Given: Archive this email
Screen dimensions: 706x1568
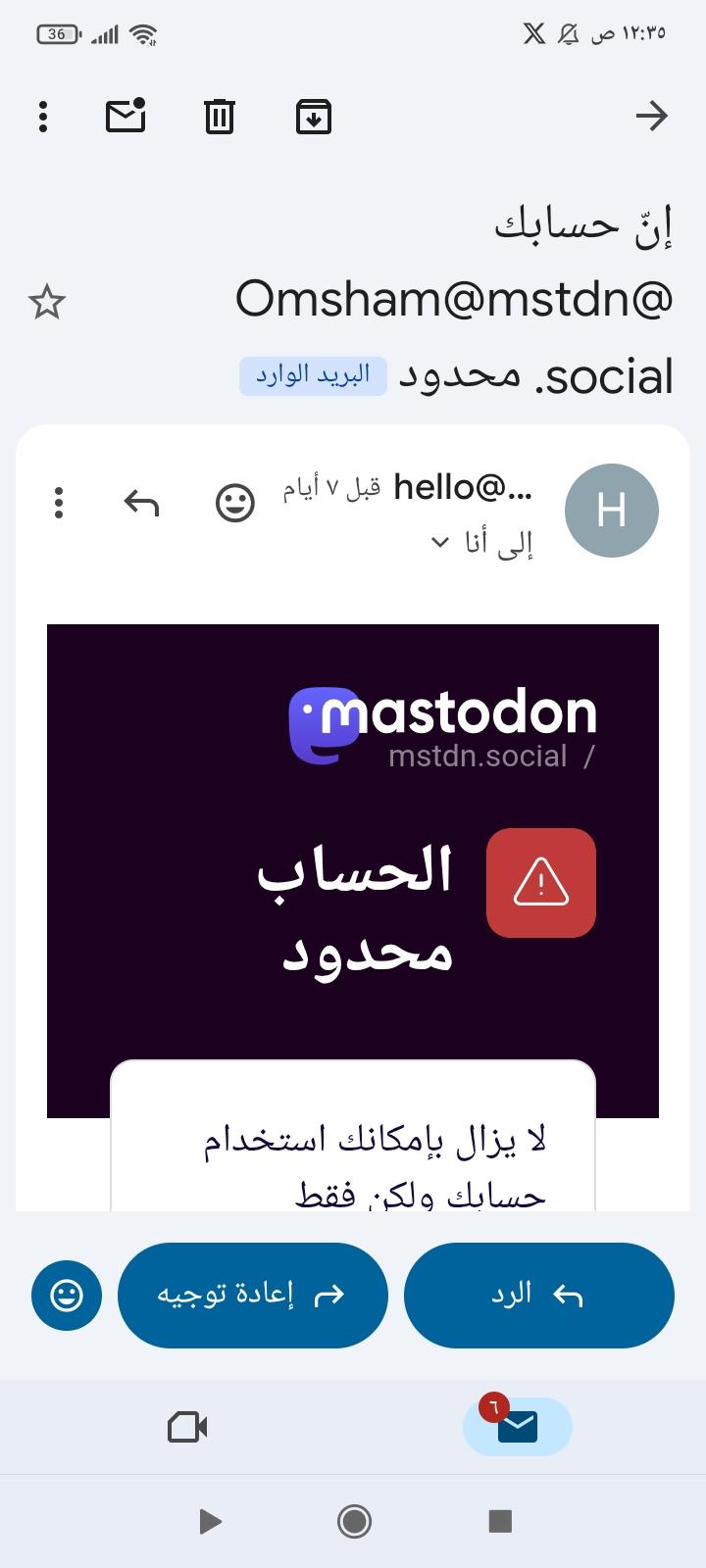Looking at the screenshot, I should pos(314,117).
